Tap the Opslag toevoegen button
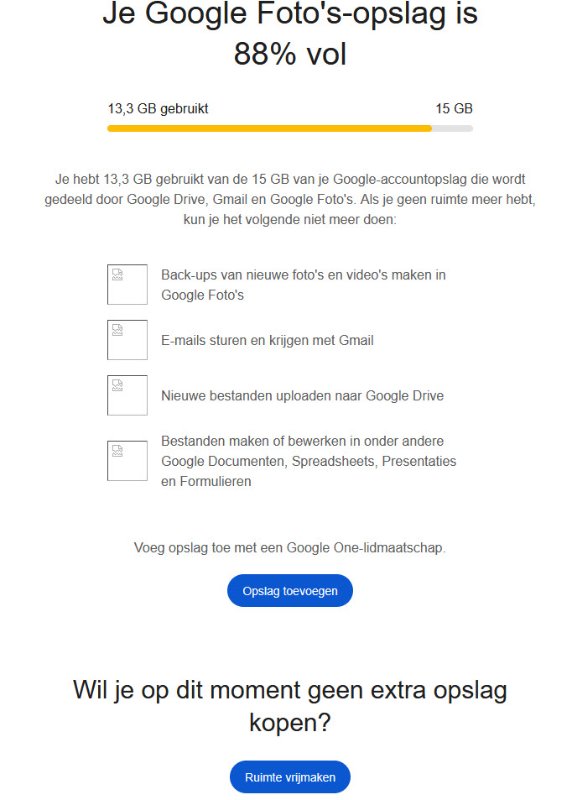The height and width of the screenshot is (800, 572). [x=290, y=590]
